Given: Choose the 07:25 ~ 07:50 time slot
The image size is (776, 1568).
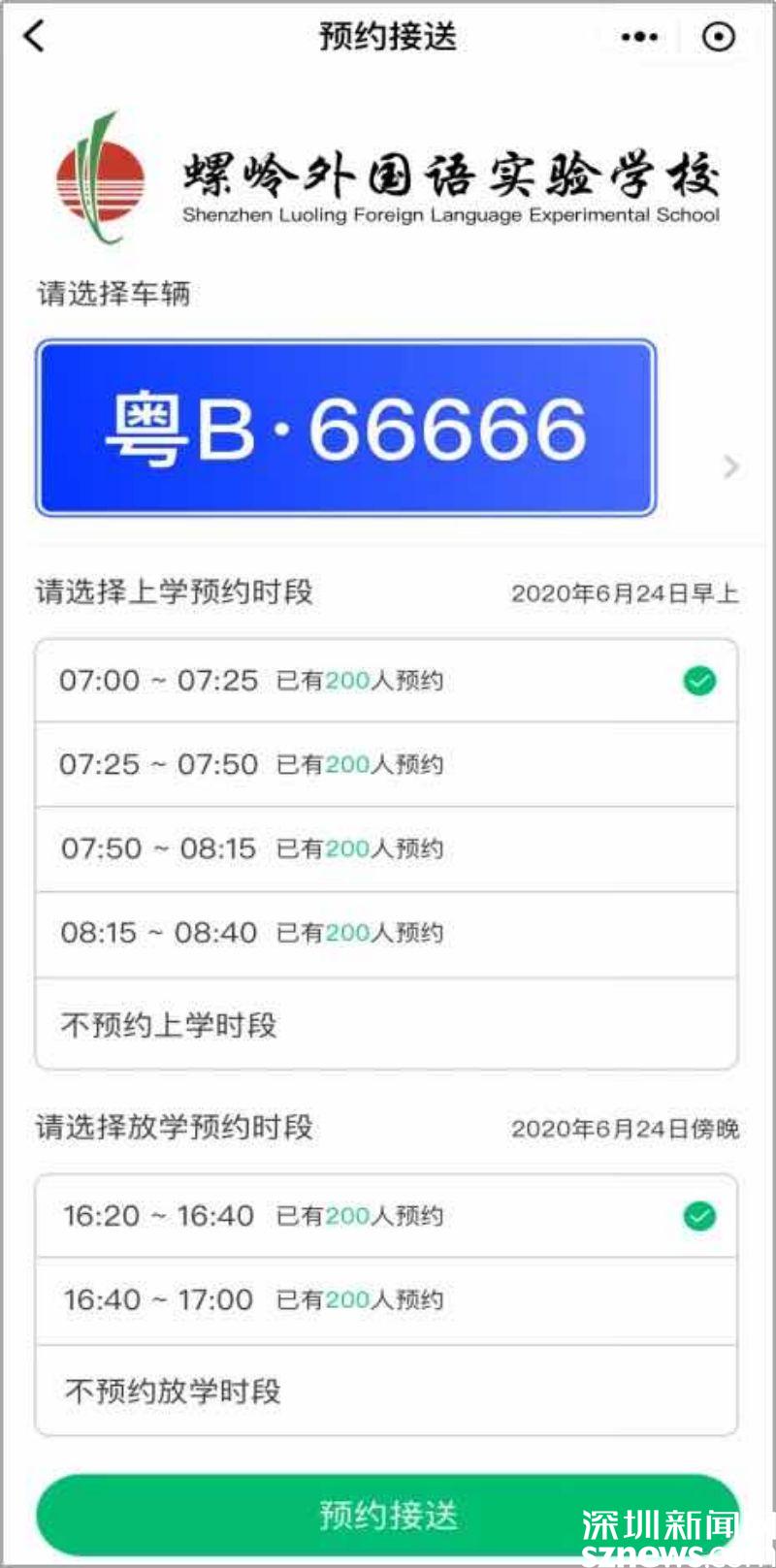Looking at the screenshot, I should [x=386, y=764].
